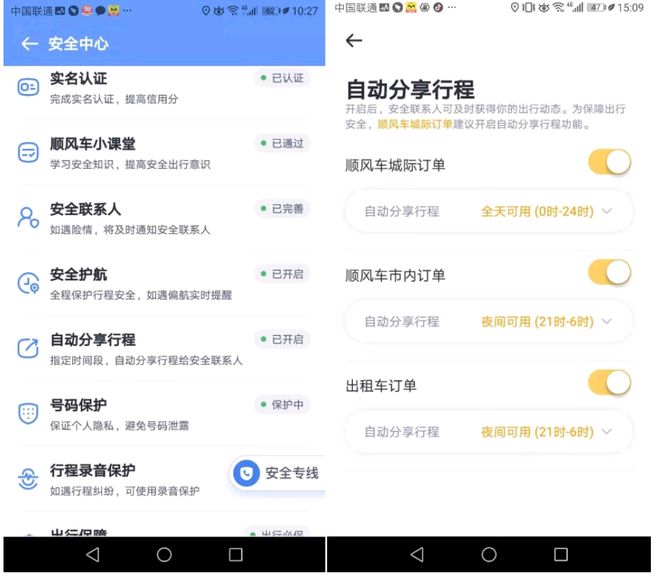
Task: Go back from 安全中心 screen
Action: click(x=29, y=44)
